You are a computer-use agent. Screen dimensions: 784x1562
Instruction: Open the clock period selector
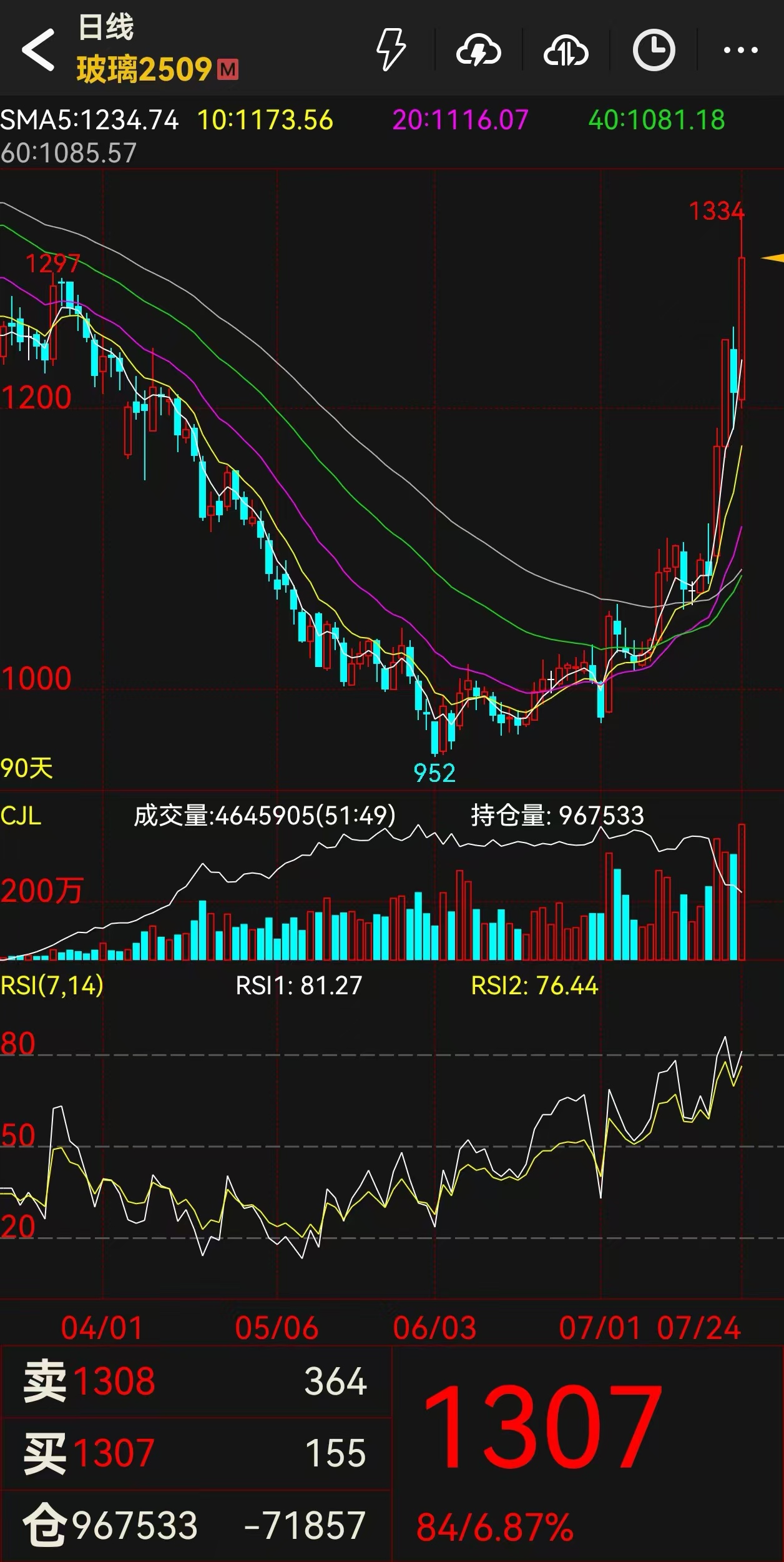pos(654,50)
